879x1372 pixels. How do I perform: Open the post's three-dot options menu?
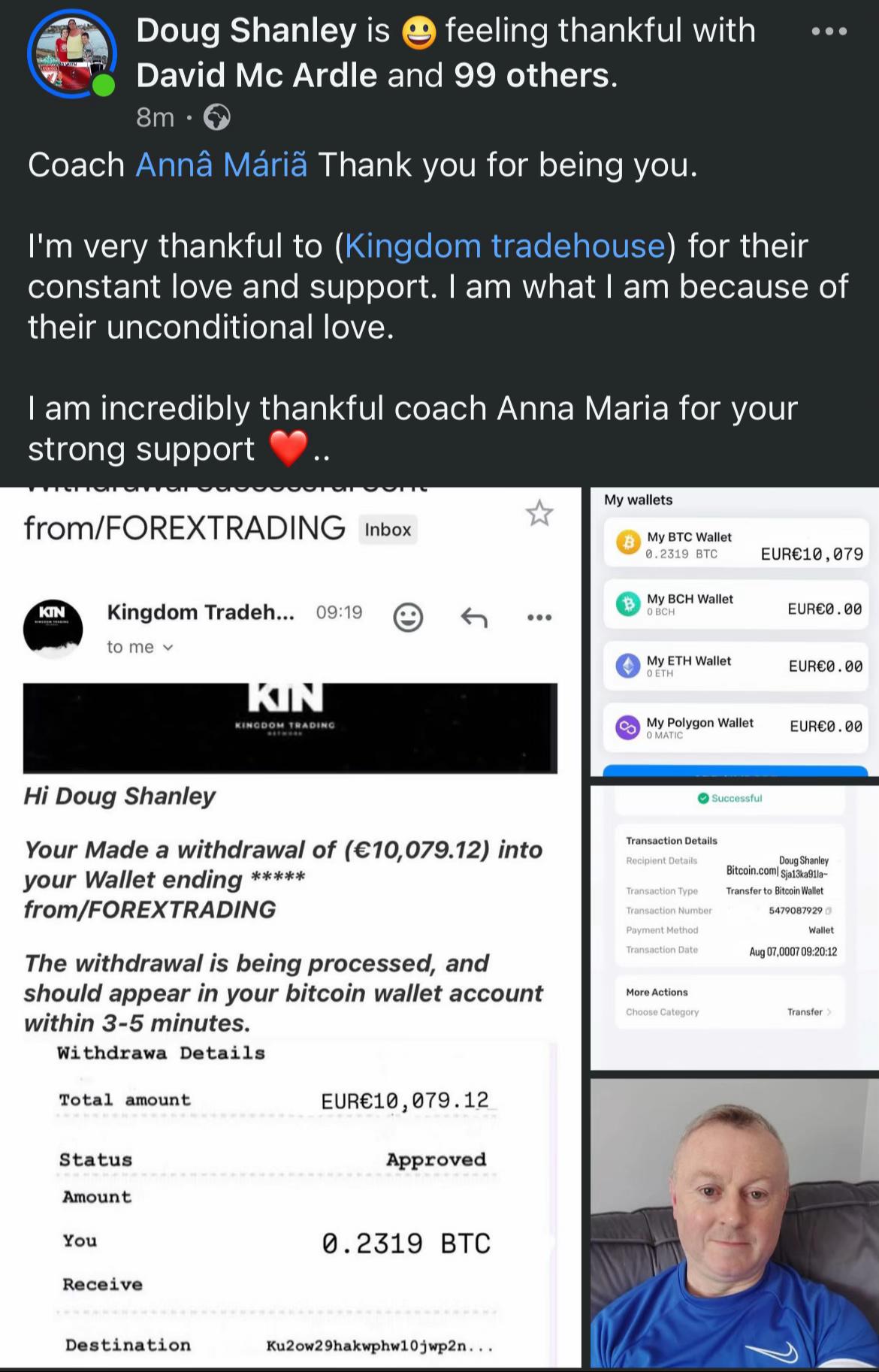(829, 32)
